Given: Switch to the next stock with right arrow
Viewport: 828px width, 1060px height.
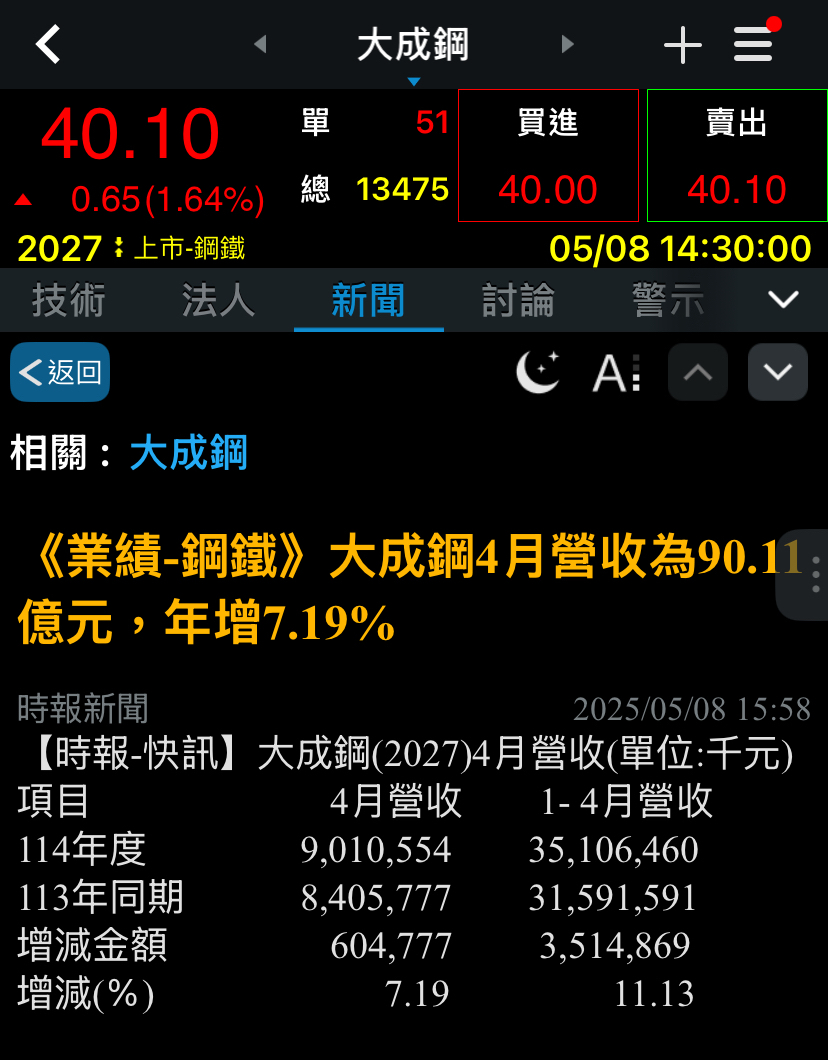Looking at the screenshot, I should click(568, 44).
